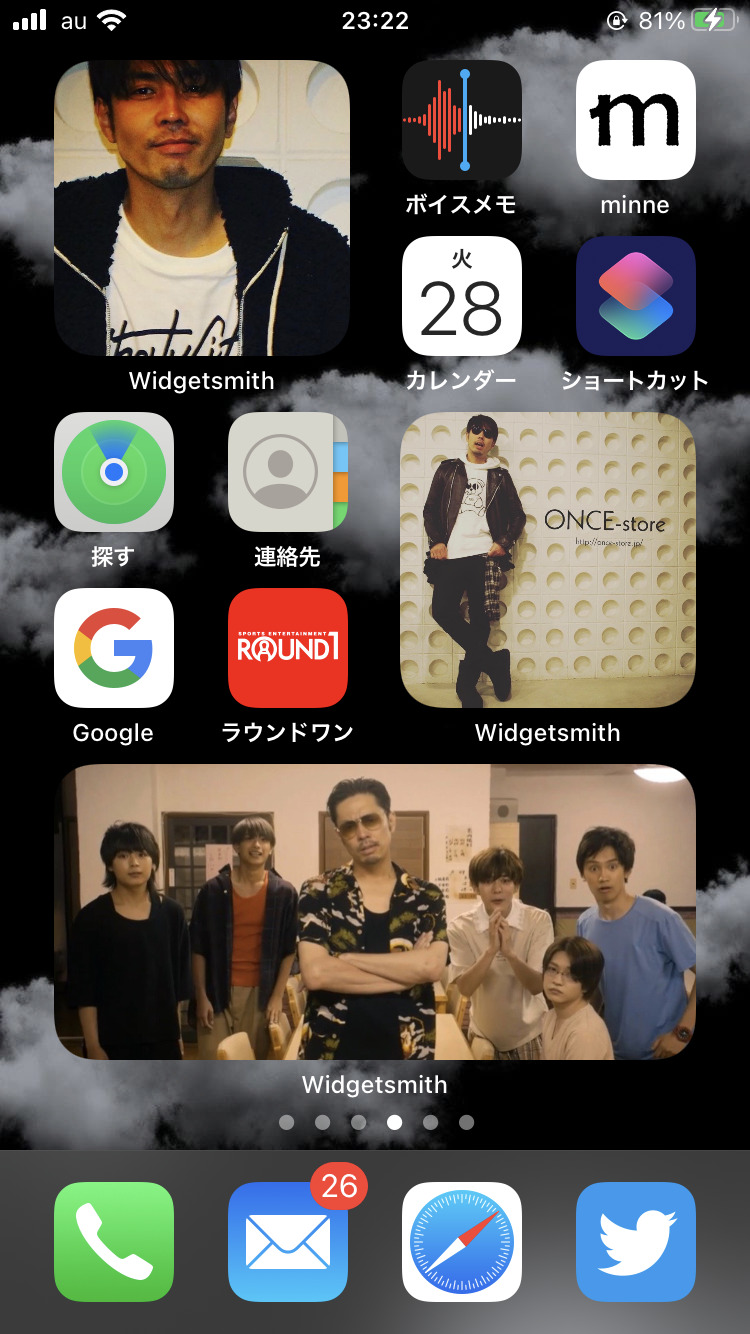Open the Shortcuts app (ショートカット)

[635, 296]
